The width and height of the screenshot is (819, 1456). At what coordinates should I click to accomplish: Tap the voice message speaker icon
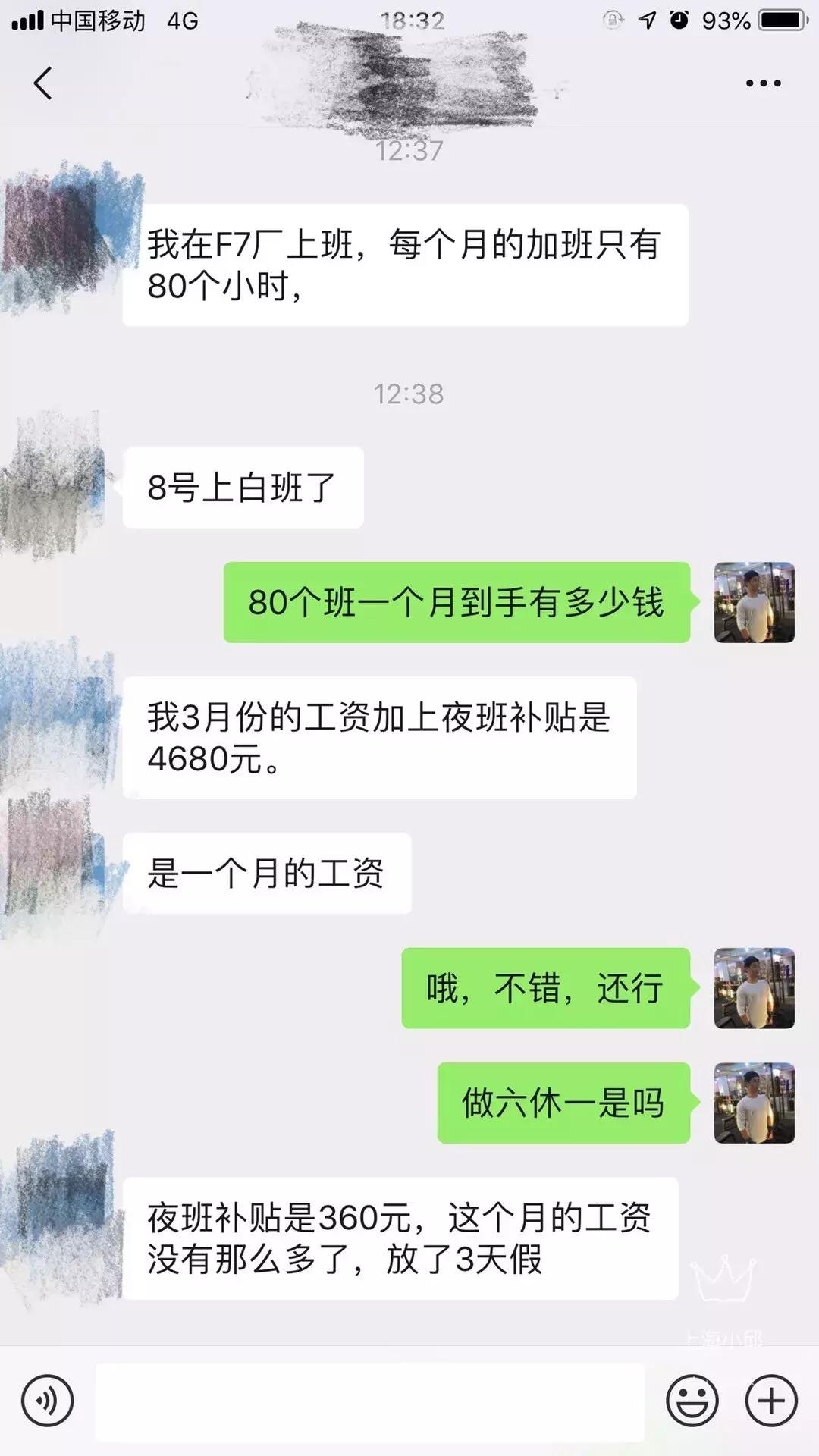click(45, 1399)
